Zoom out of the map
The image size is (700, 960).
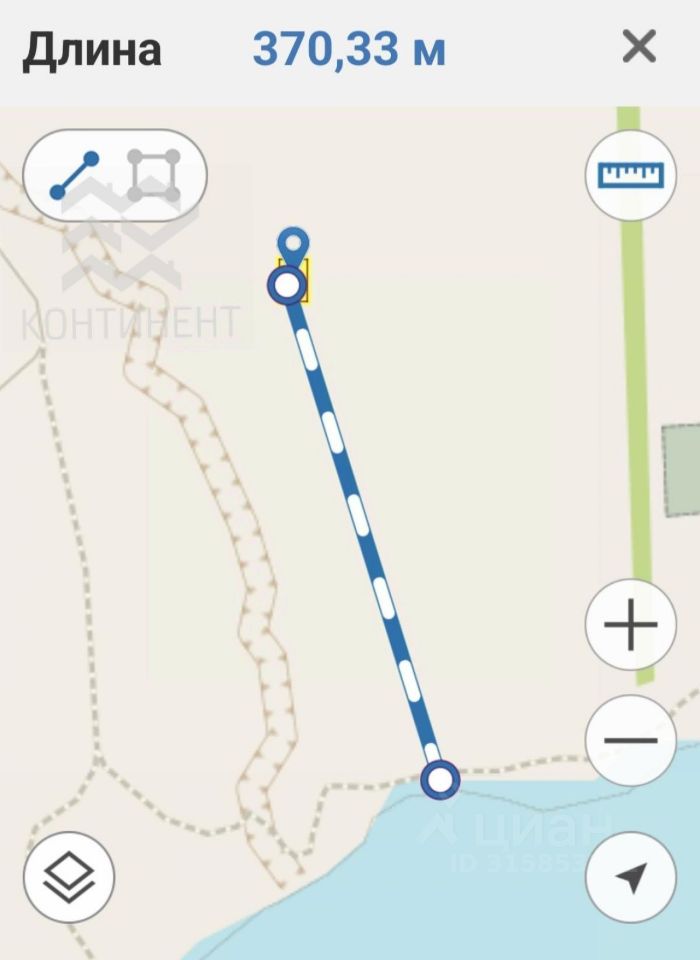point(631,740)
